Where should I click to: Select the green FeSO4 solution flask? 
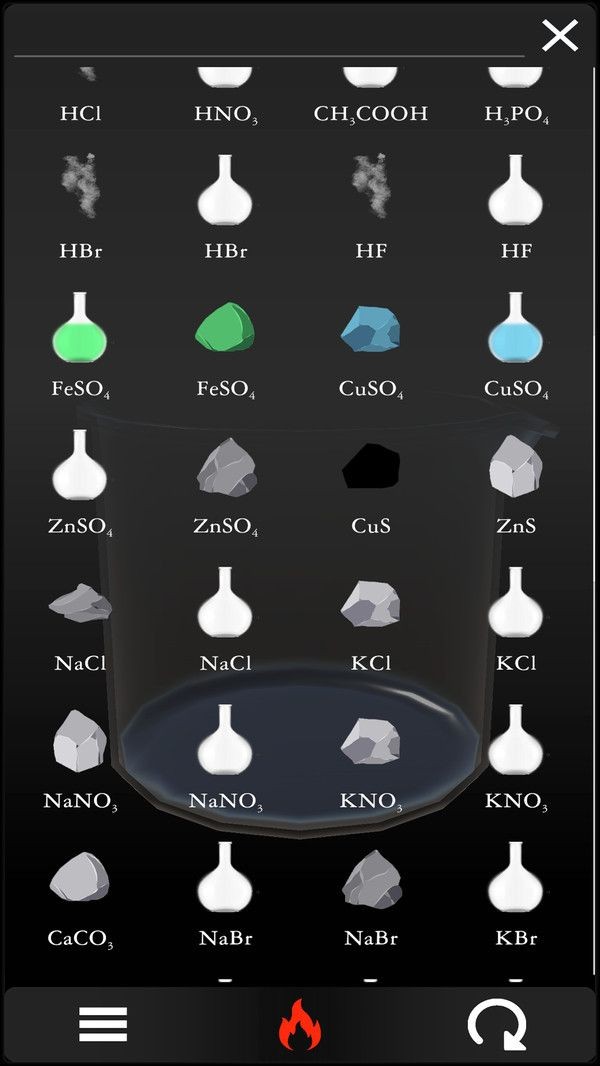click(80, 330)
